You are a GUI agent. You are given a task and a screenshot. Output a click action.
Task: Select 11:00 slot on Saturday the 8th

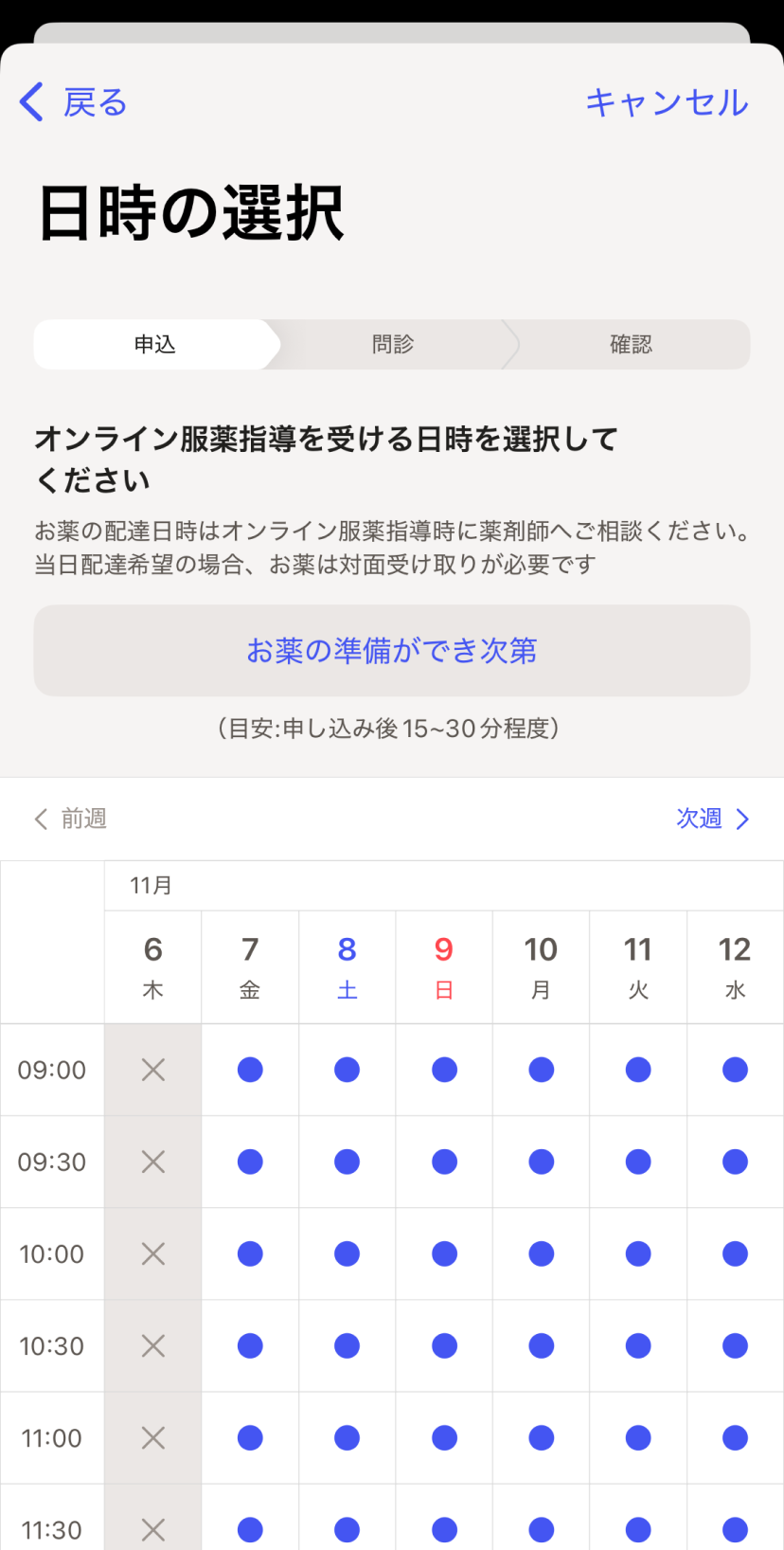(x=347, y=1437)
